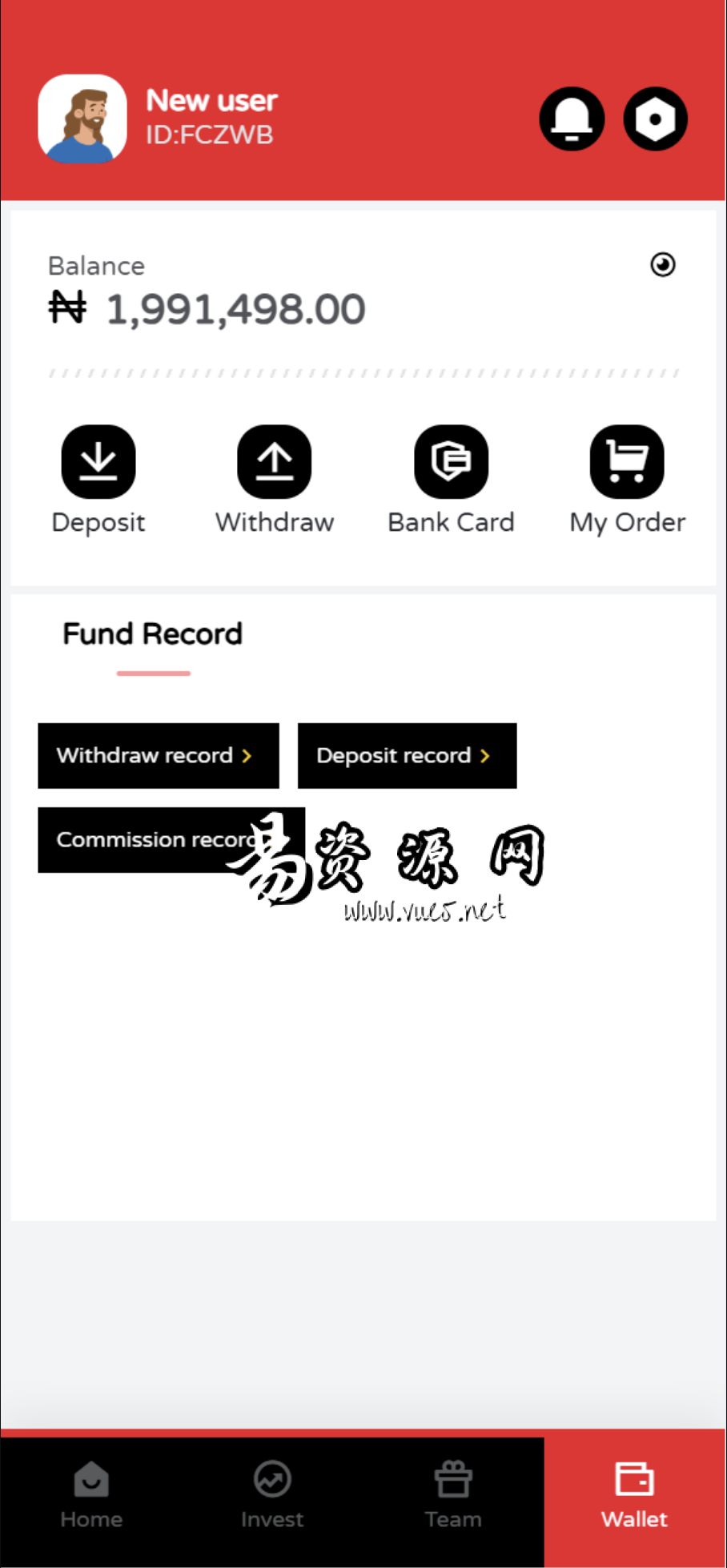View Withdraw record
The image size is (727, 1568).
(x=159, y=756)
